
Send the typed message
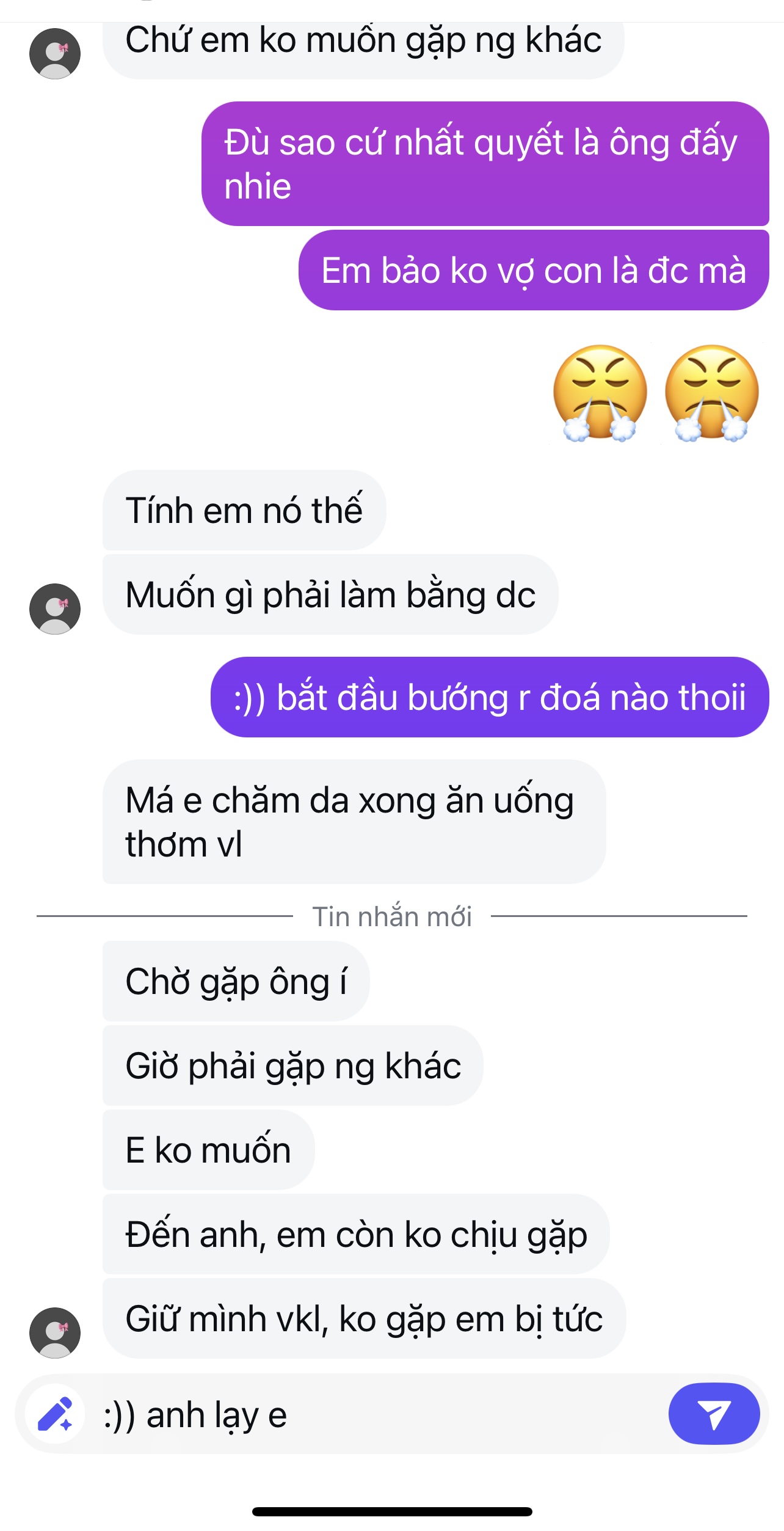(x=714, y=1414)
